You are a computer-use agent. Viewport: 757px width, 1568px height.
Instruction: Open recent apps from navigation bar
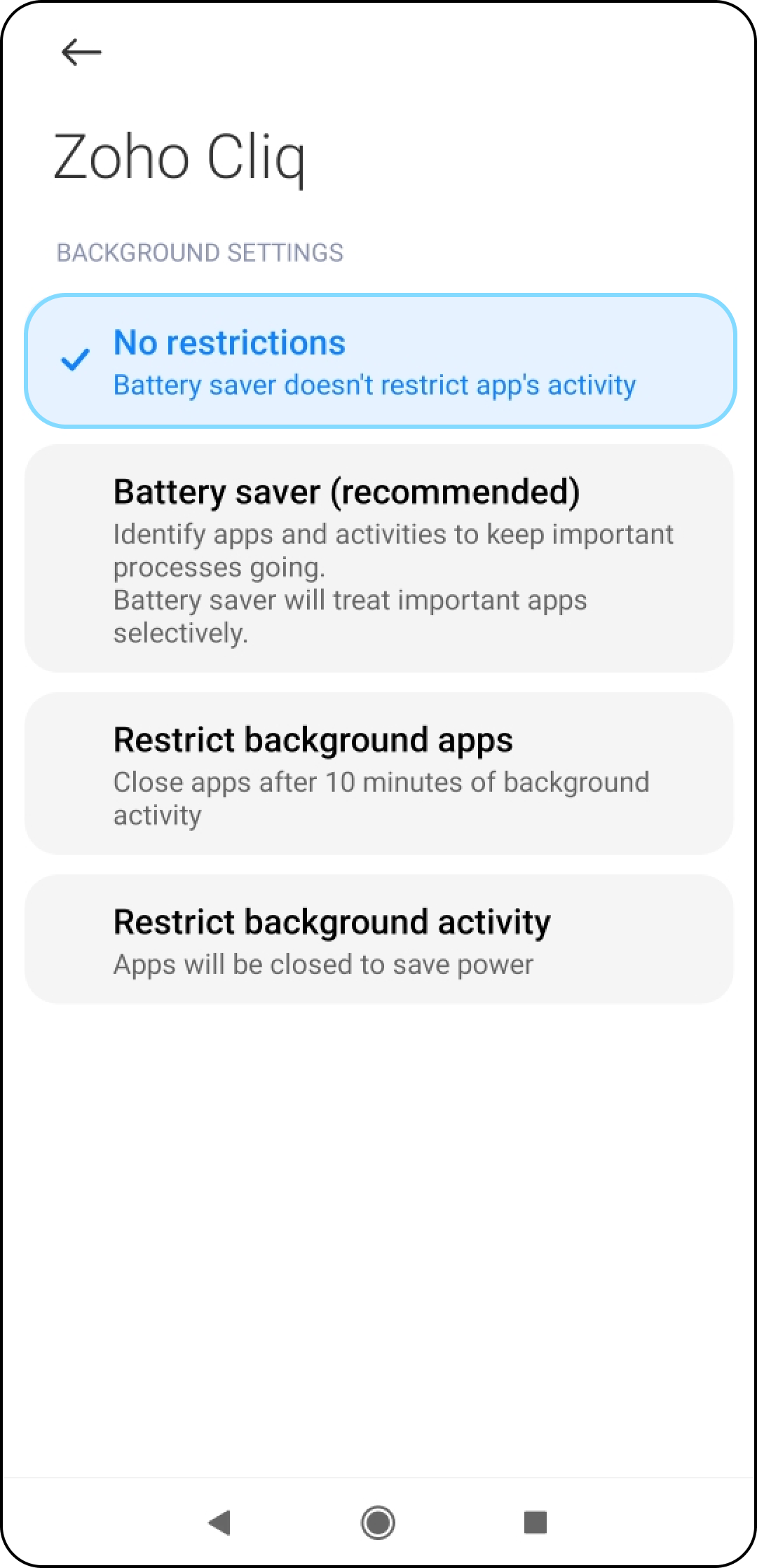pyautogui.click(x=536, y=1522)
